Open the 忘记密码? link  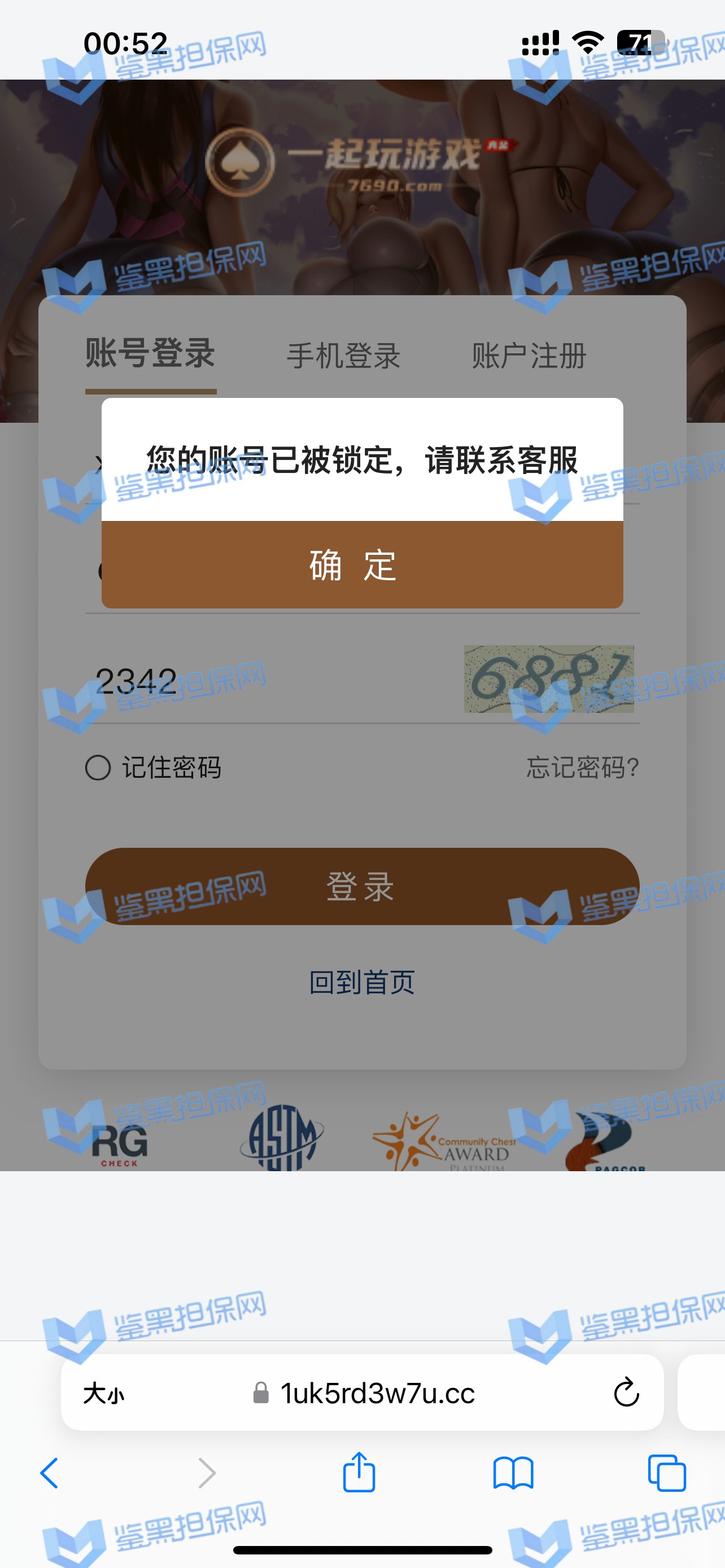582,768
